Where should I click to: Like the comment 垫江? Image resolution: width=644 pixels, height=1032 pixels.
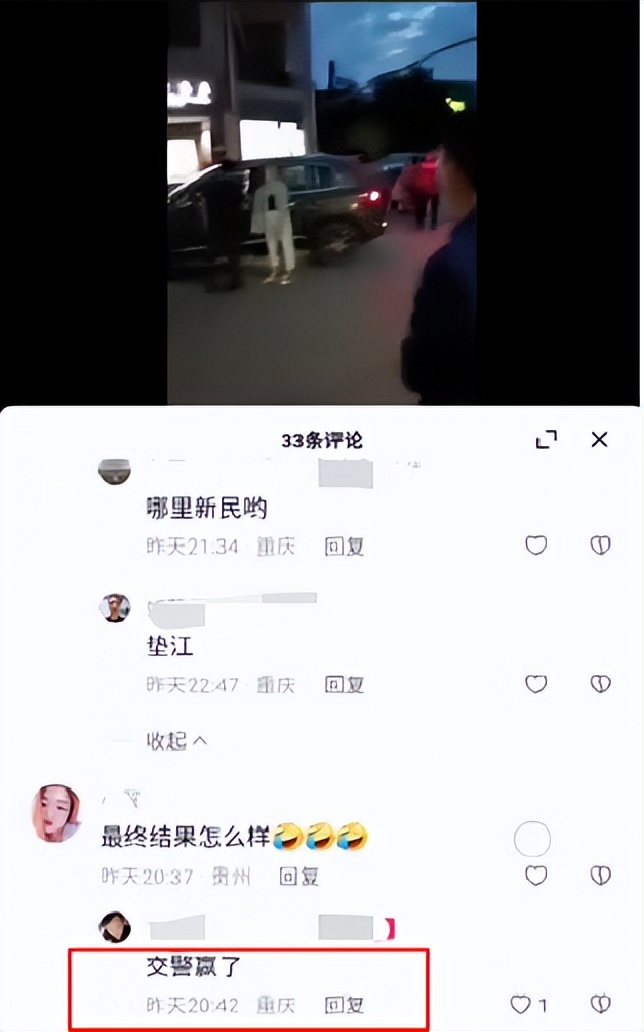coord(536,685)
